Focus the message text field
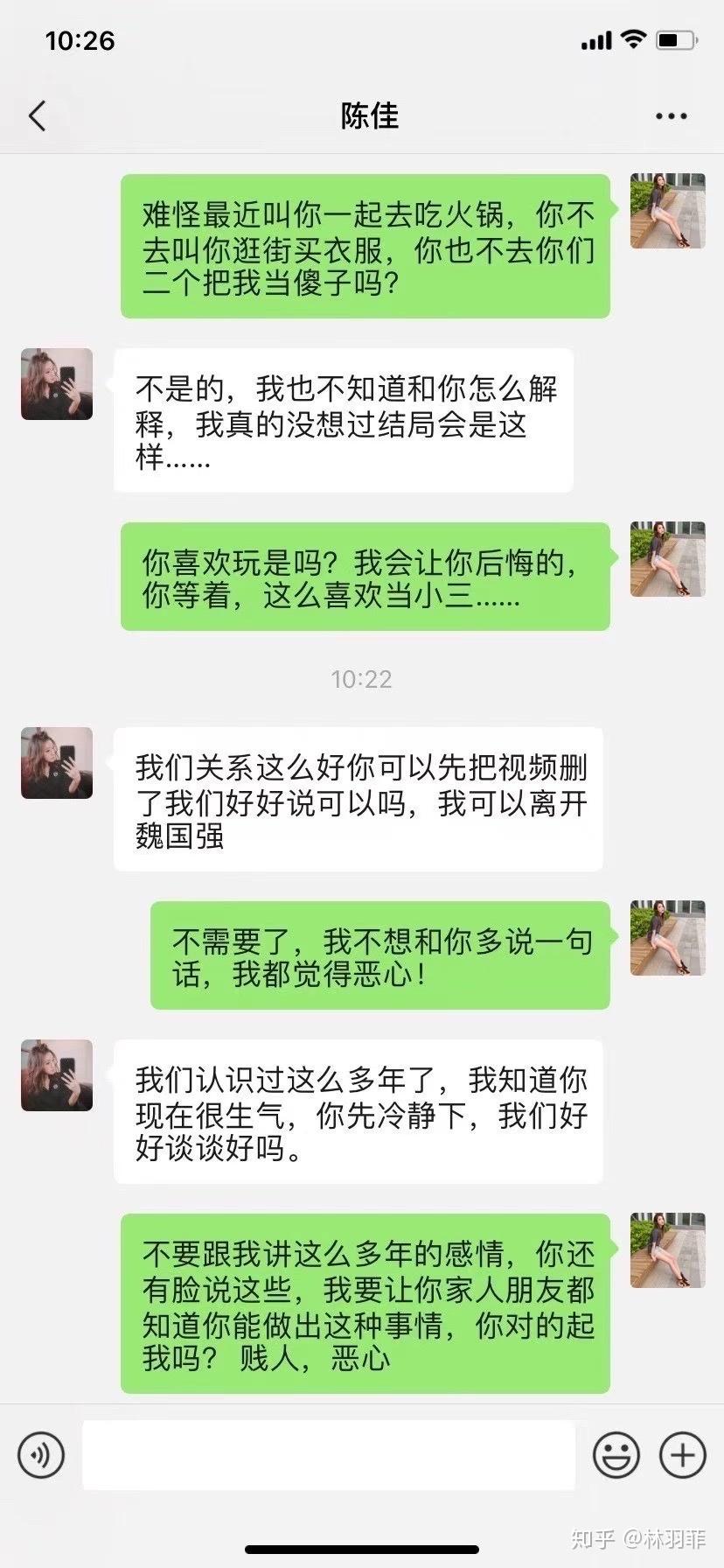724x1568 pixels. [328, 1455]
